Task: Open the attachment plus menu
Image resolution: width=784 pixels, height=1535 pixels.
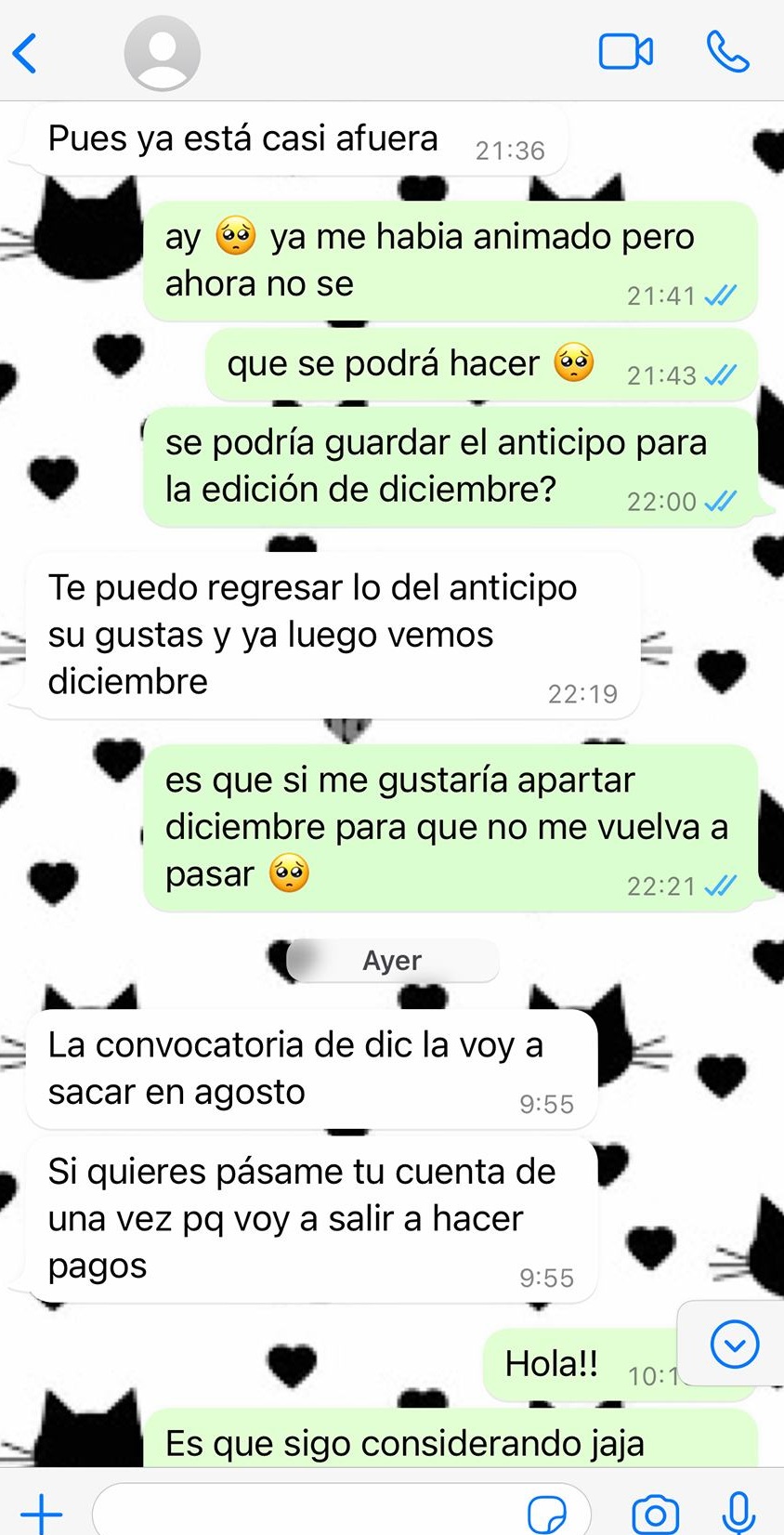Action: click(41, 1513)
